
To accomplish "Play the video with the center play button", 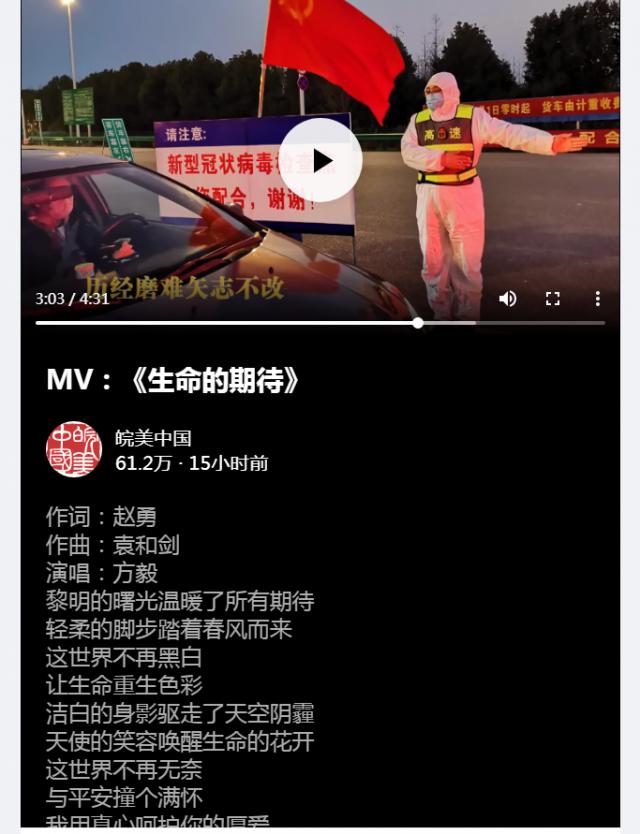I will pyautogui.click(x=320, y=160).
